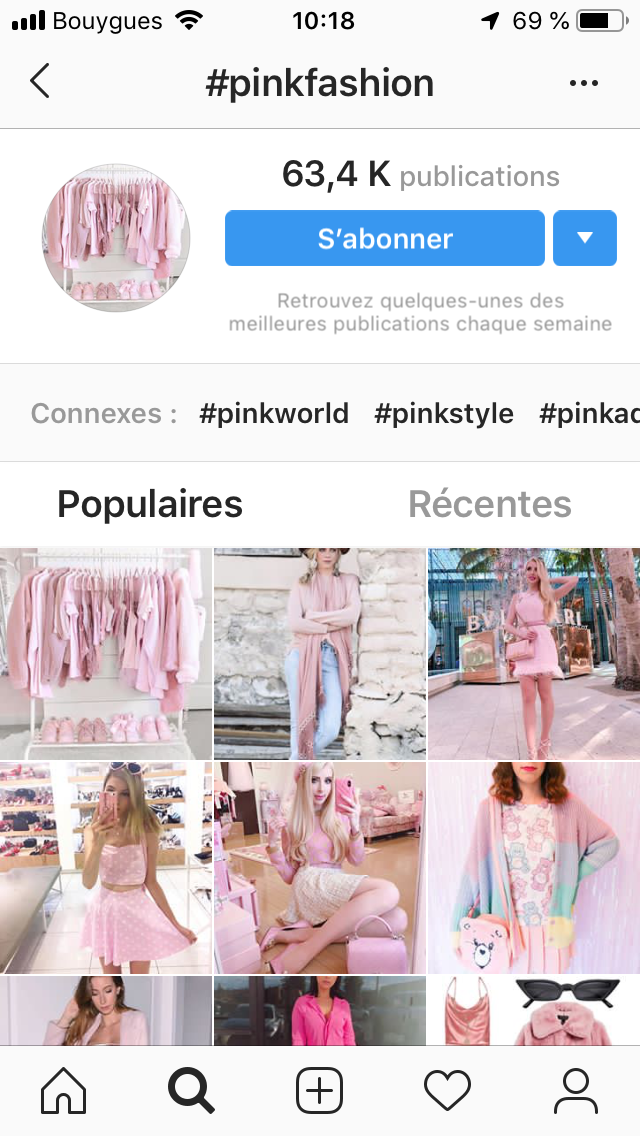
Task: Go to the home feed
Action: pos(63,1090)
